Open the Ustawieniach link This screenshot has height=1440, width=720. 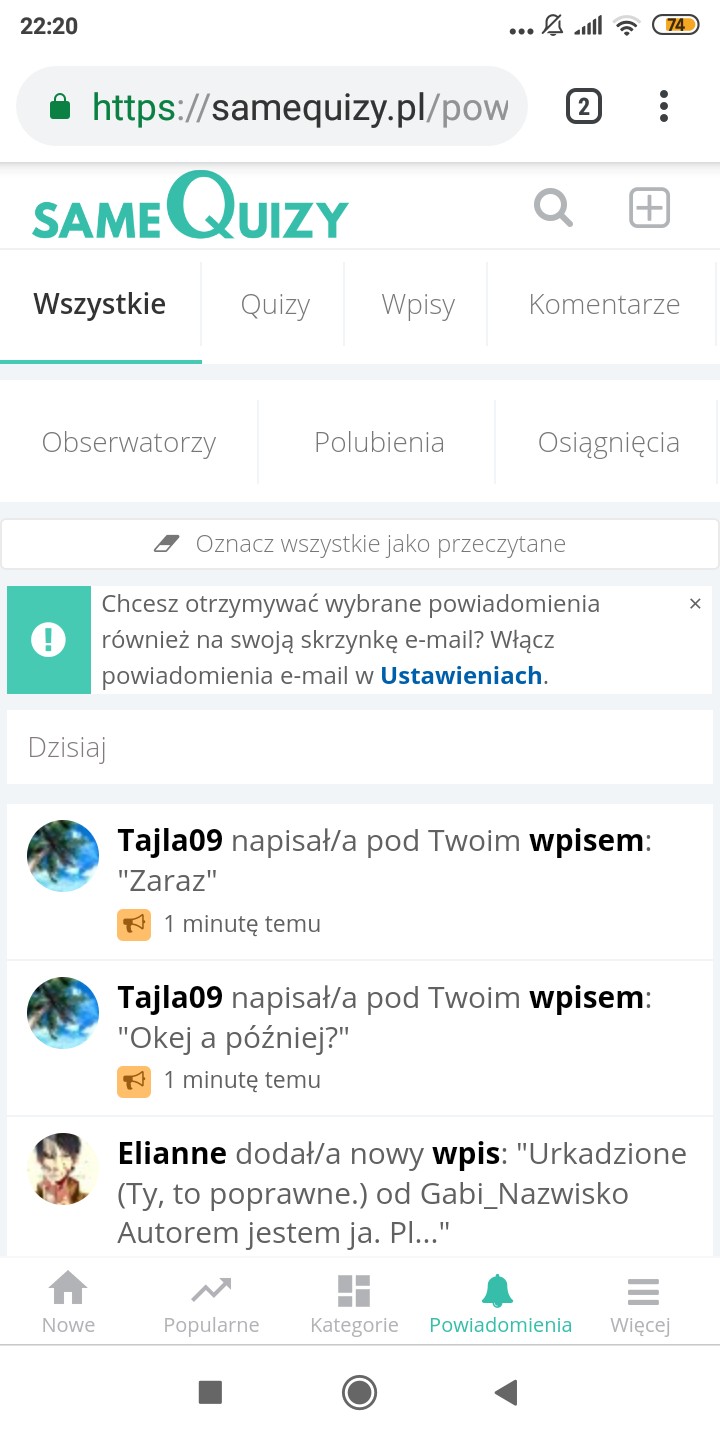click(x=461, y=676)
